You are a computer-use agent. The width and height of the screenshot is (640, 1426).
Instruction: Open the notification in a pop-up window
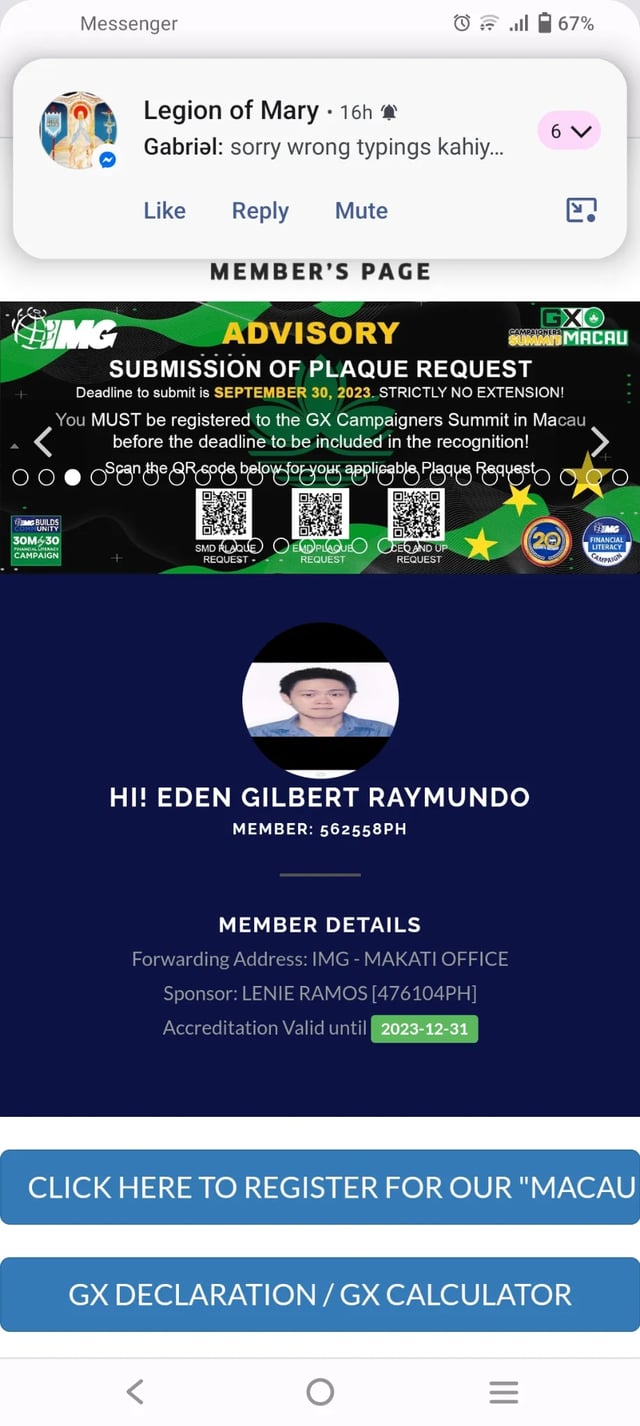[x=581, y=210]
